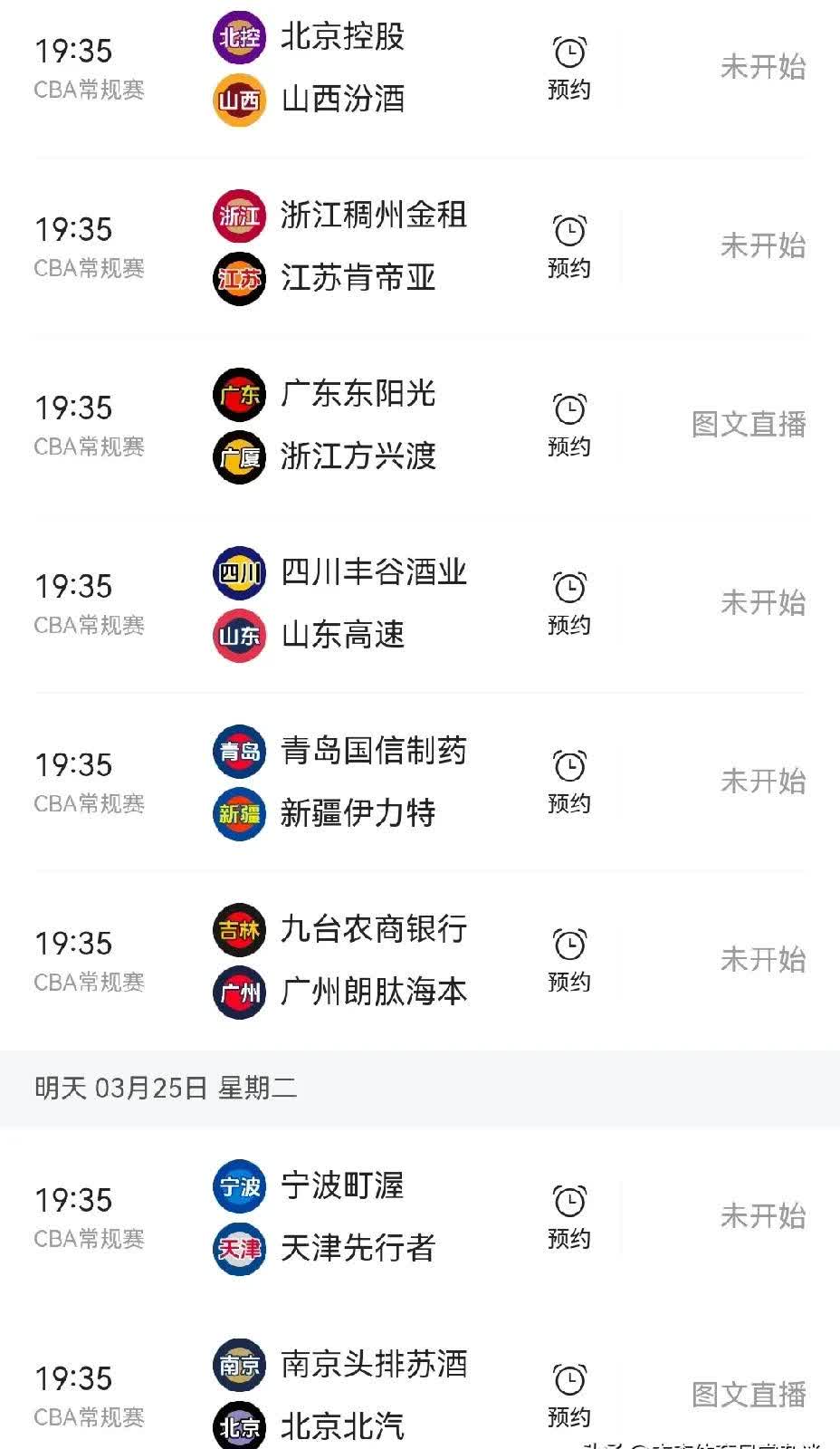Screen dimensions: 840x1449
Task: Open the 九台农商银行 vs 广州朗肽海本 game
Action: coord(373,960)
